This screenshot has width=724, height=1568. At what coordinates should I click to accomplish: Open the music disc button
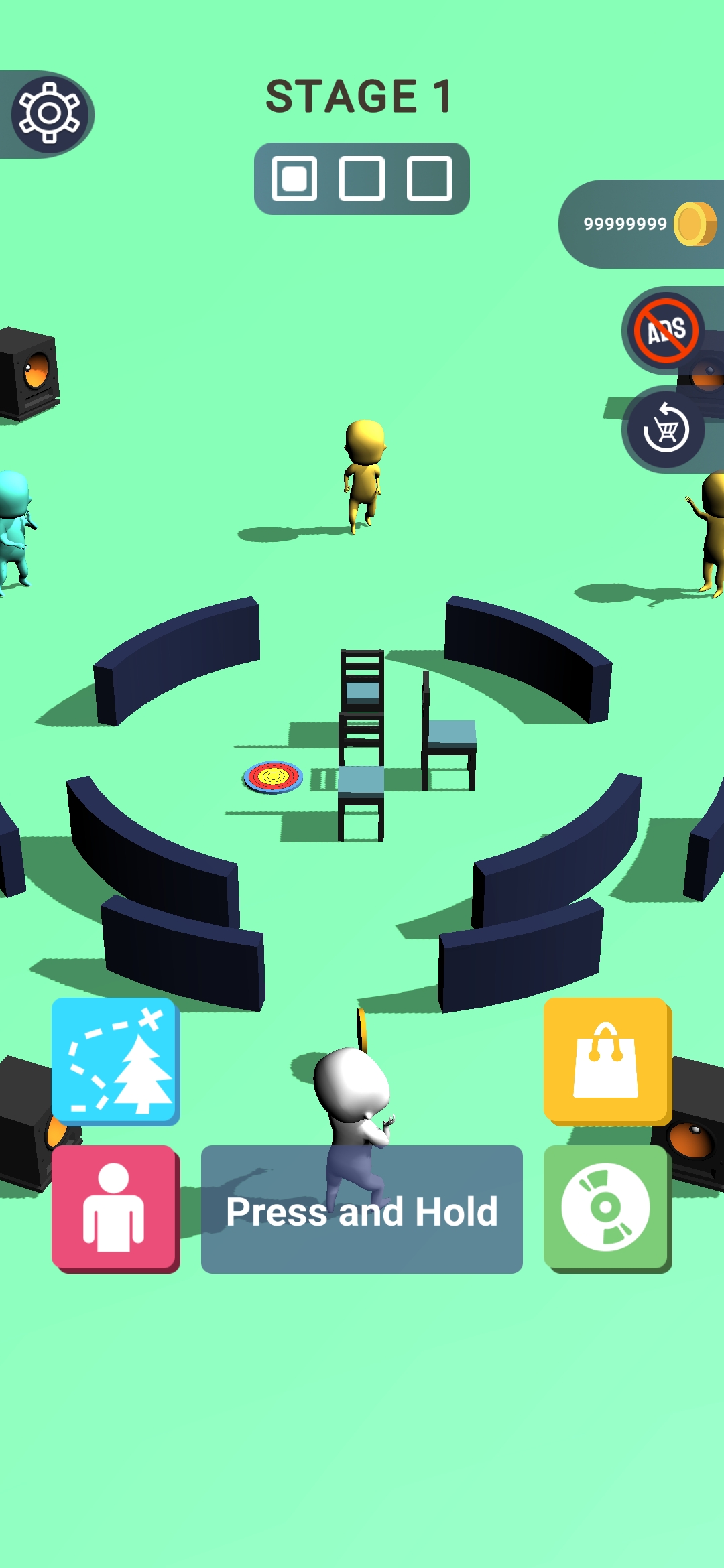606,1207
